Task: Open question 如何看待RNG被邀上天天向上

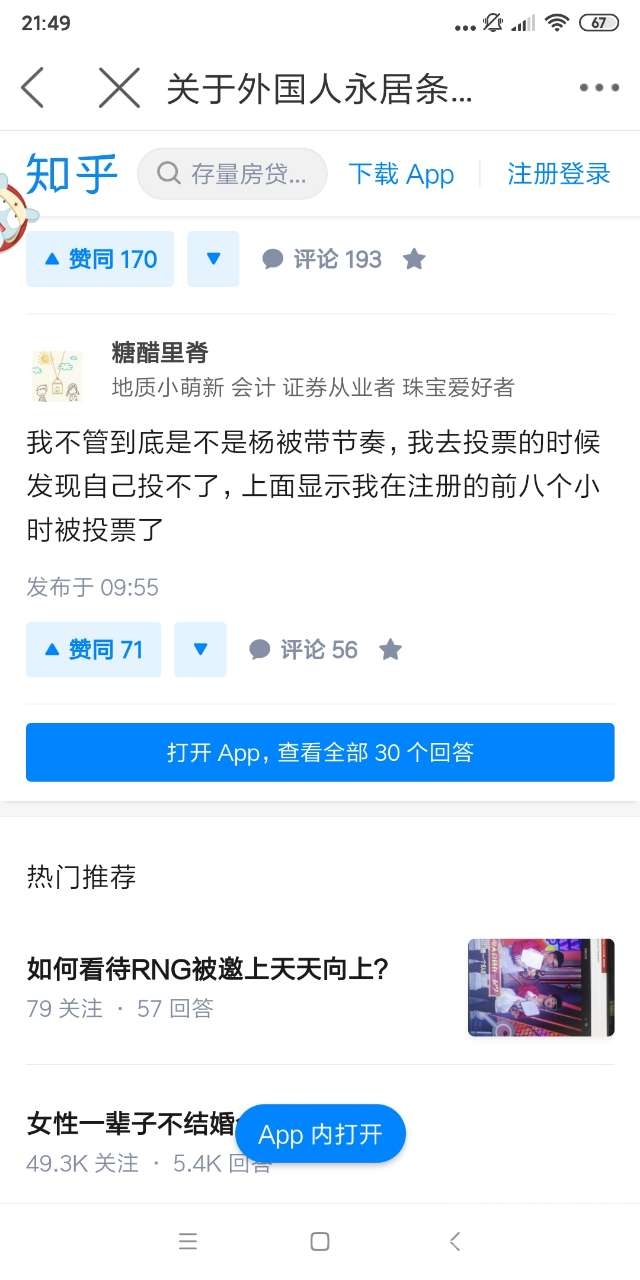Action: tap(207, 969)
